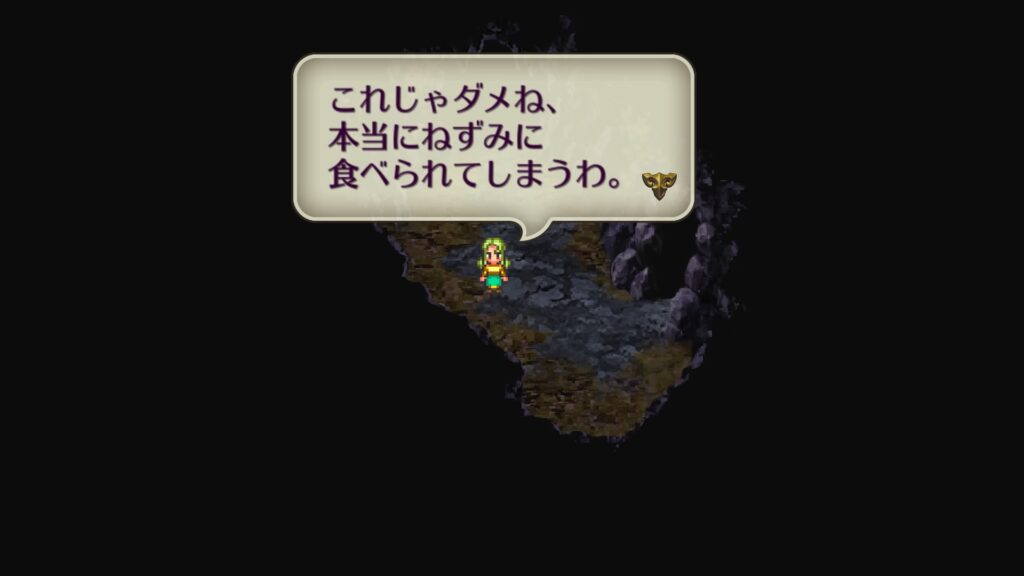Image resolution: width=1024 pixels, height=576 pixels.
Task: Tap the advance-dialogue arrow icon
Action: click(x=660, y=185)
